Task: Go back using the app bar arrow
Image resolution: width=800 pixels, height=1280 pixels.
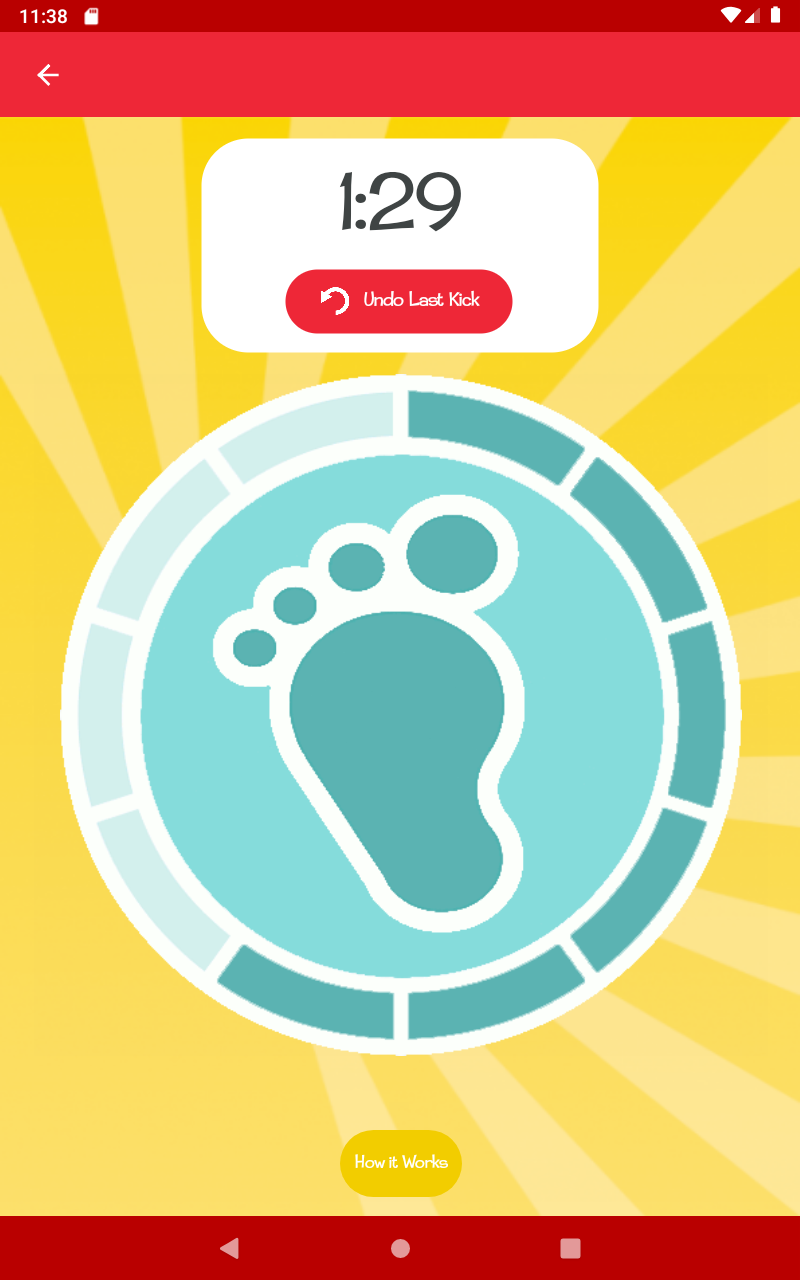Action: point(48,75)
